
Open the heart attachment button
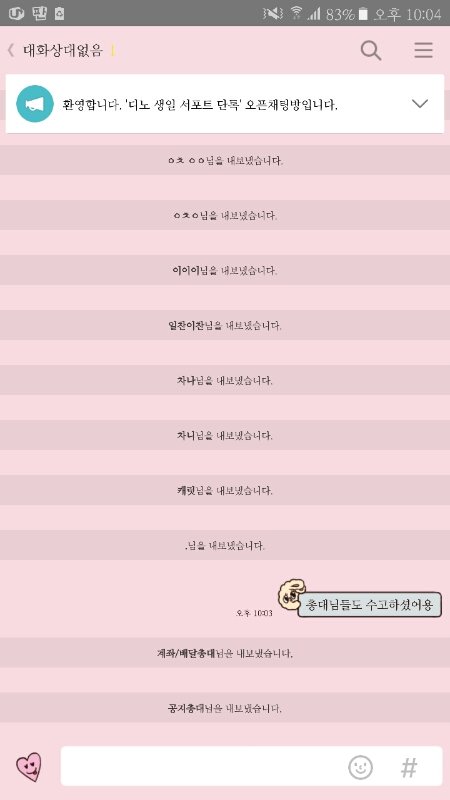coord(29,767)
